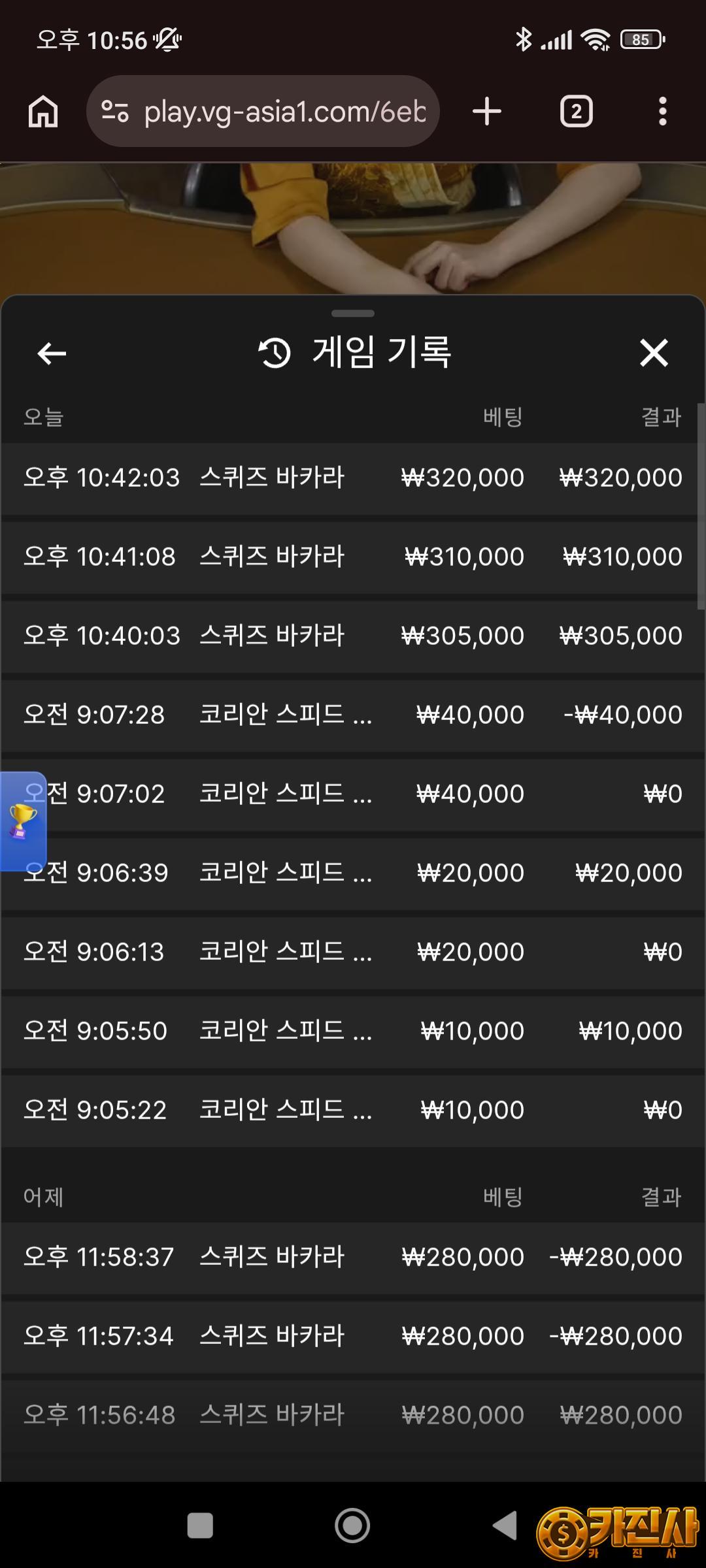
Task: Open the 오전 9:05:22 코리안 스피드 record
Action: [x=353, y=1110]
